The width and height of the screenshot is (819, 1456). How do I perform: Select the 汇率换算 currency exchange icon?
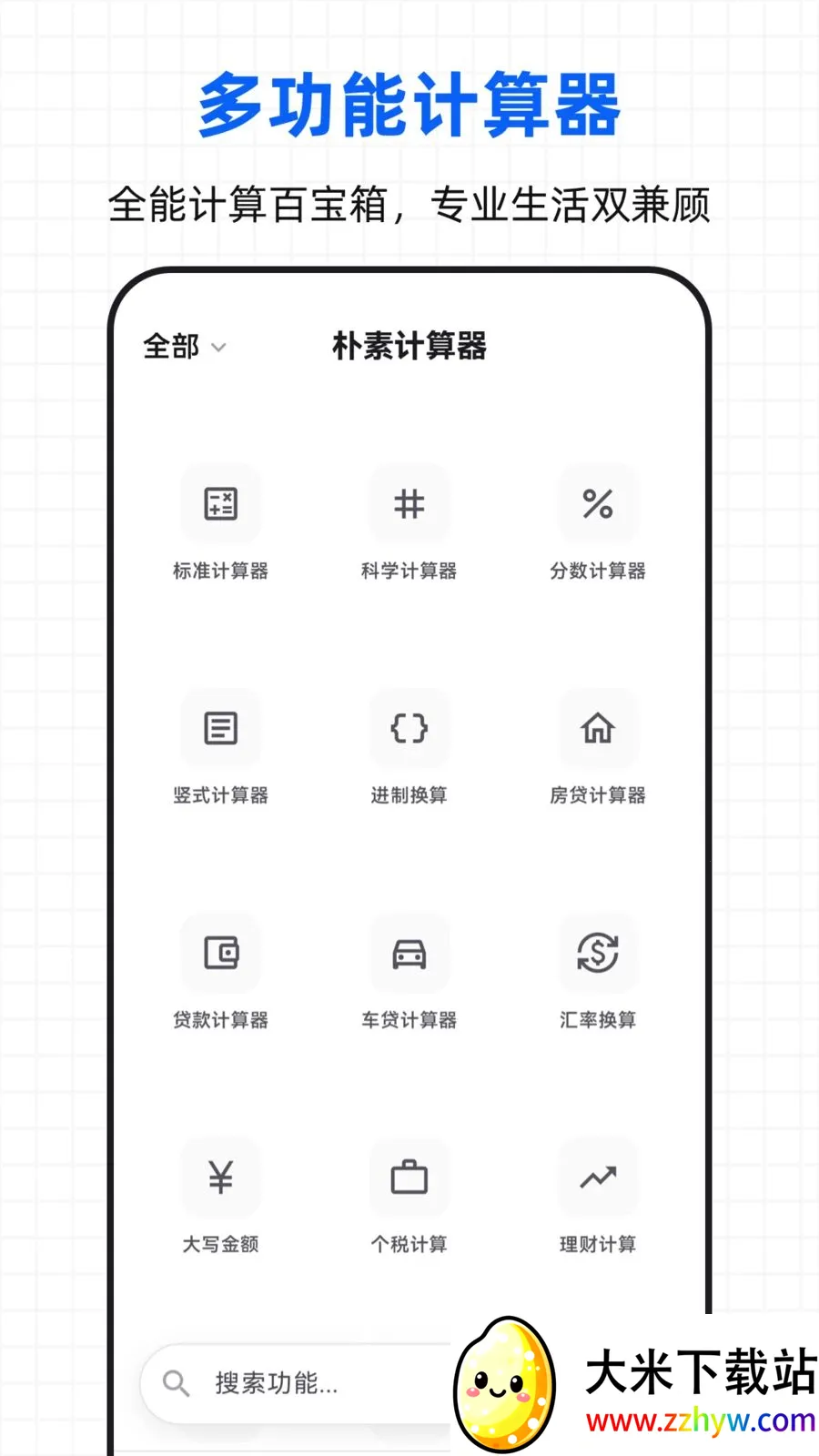click(x=598, y=954)
